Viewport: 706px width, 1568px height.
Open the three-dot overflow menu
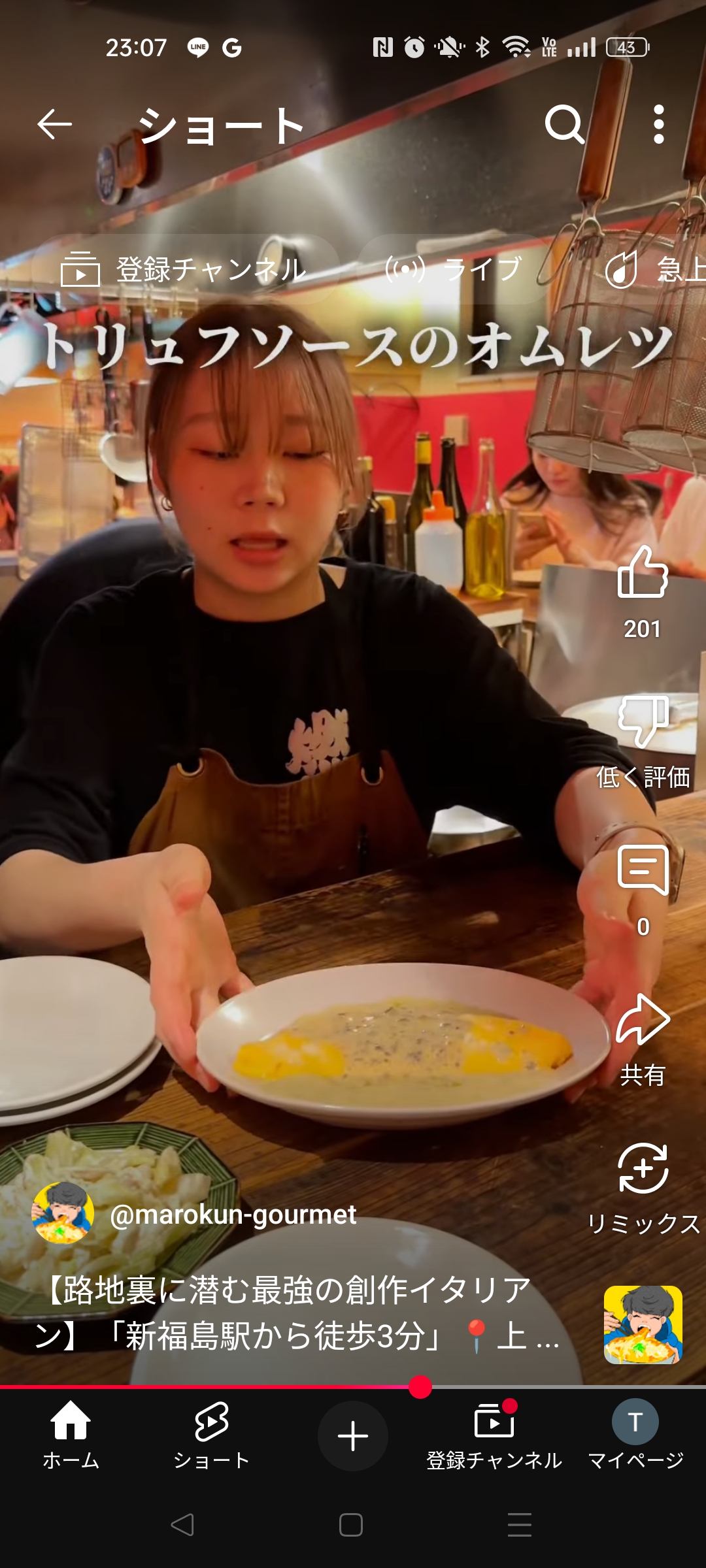point(659,124)
